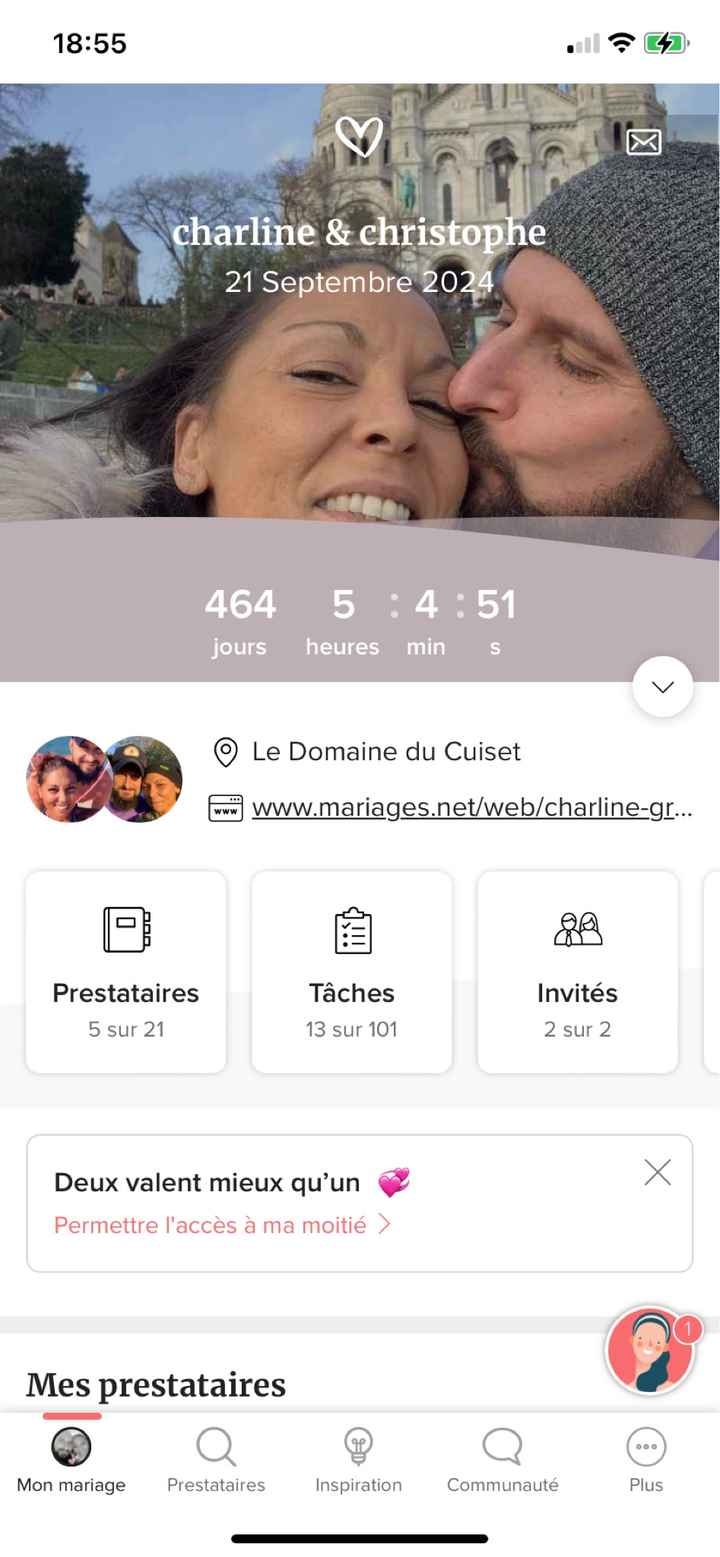Open the support chat bubble with notification badge
The height and width of the screenshot is (1557, 720).
(x=648, y=1348)
